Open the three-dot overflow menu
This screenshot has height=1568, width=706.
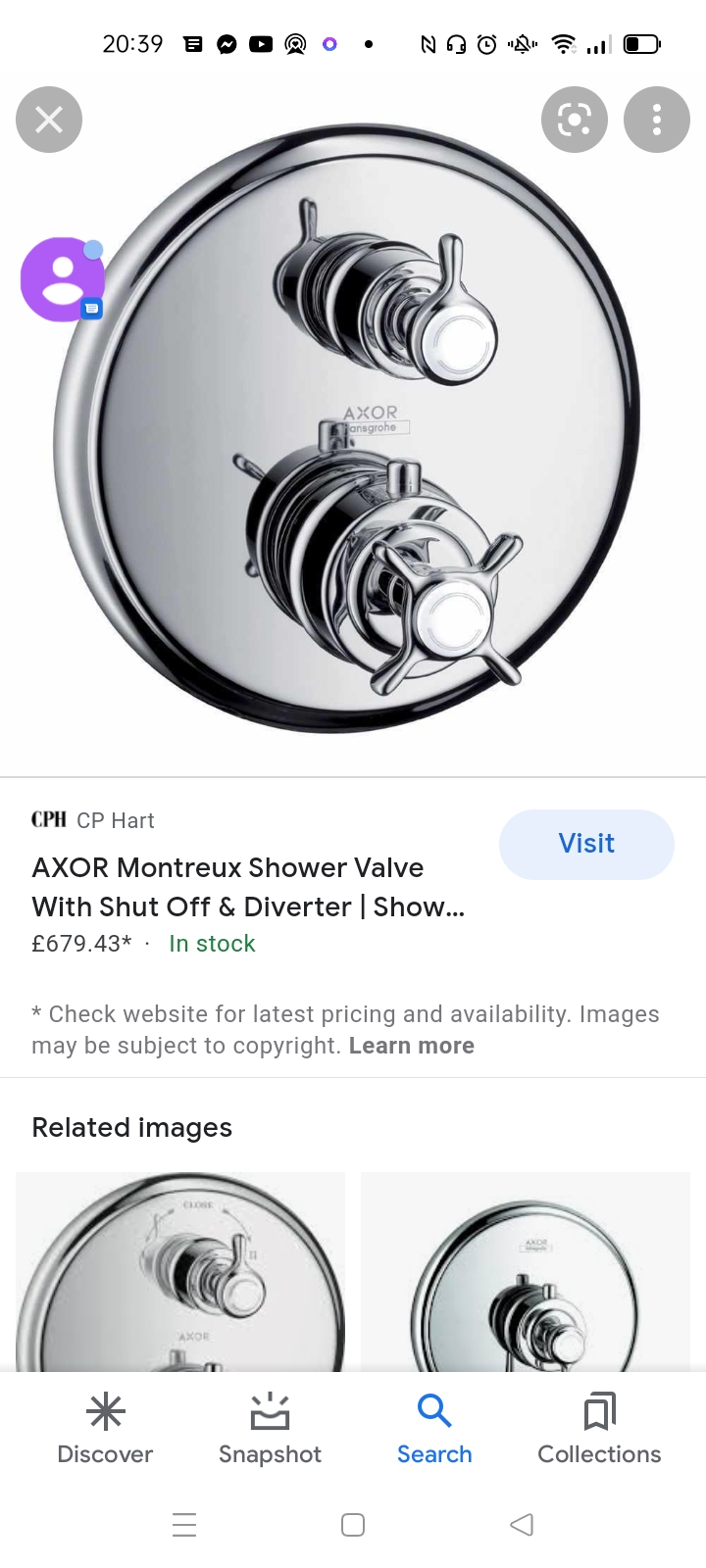click(656, 120)
